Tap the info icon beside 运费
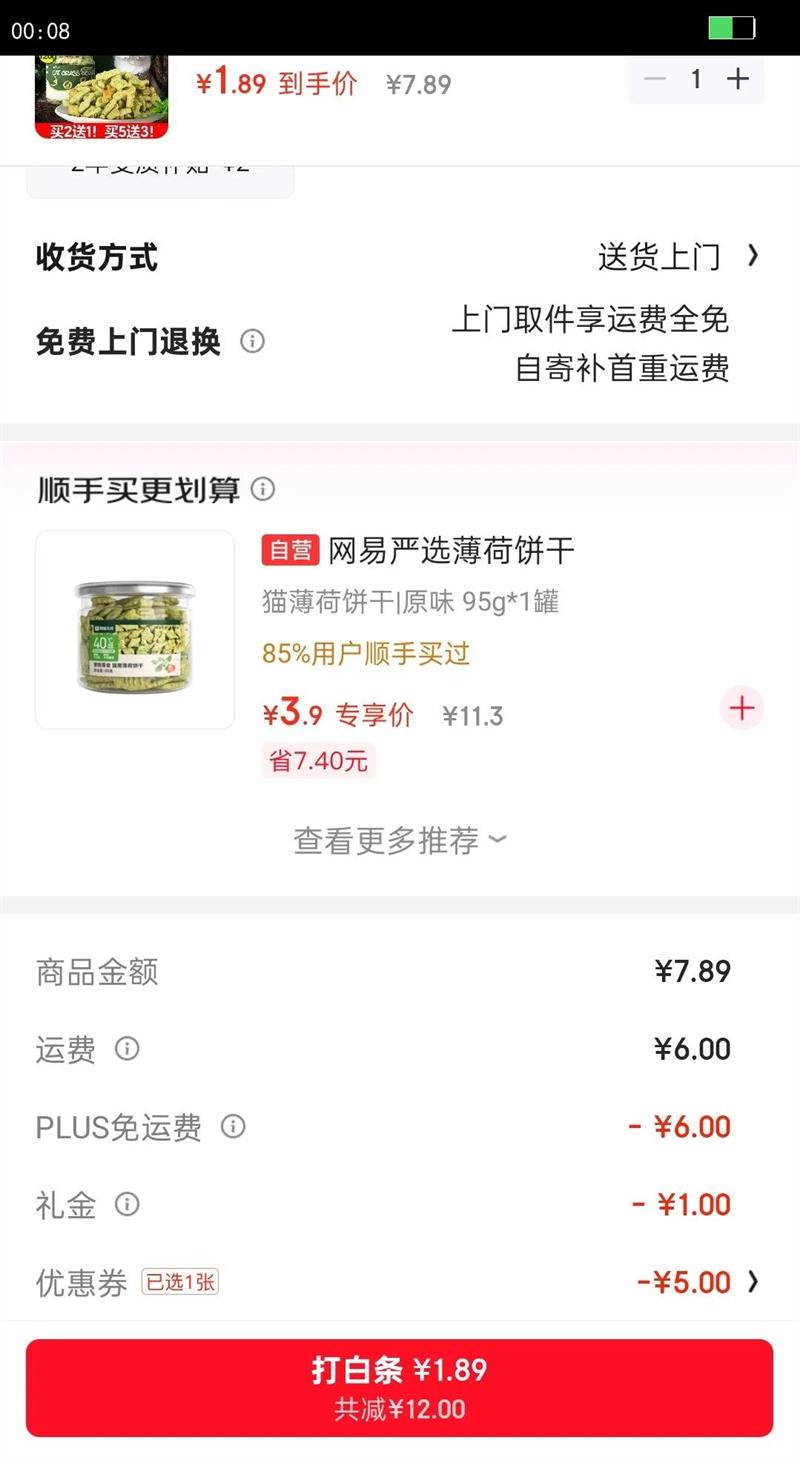Viewport: 800px width, 1463px height. 126,1050
